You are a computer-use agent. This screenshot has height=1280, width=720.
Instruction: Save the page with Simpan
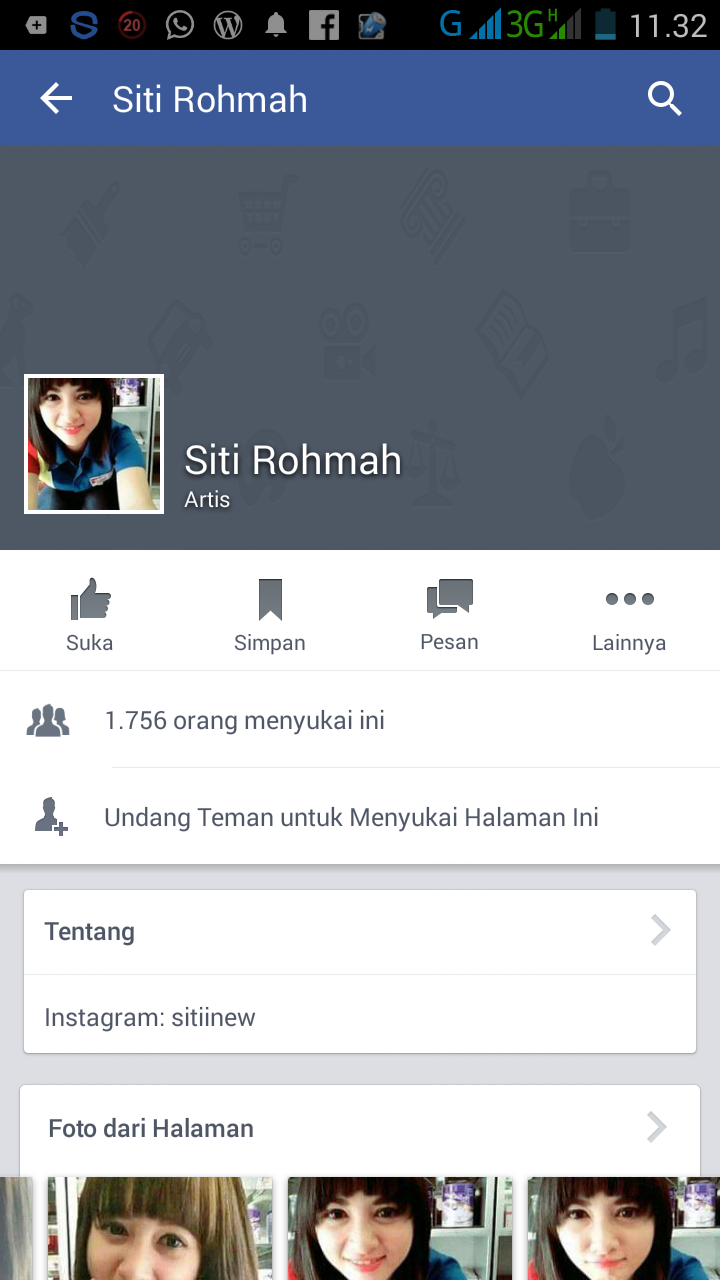pos(269,614)
